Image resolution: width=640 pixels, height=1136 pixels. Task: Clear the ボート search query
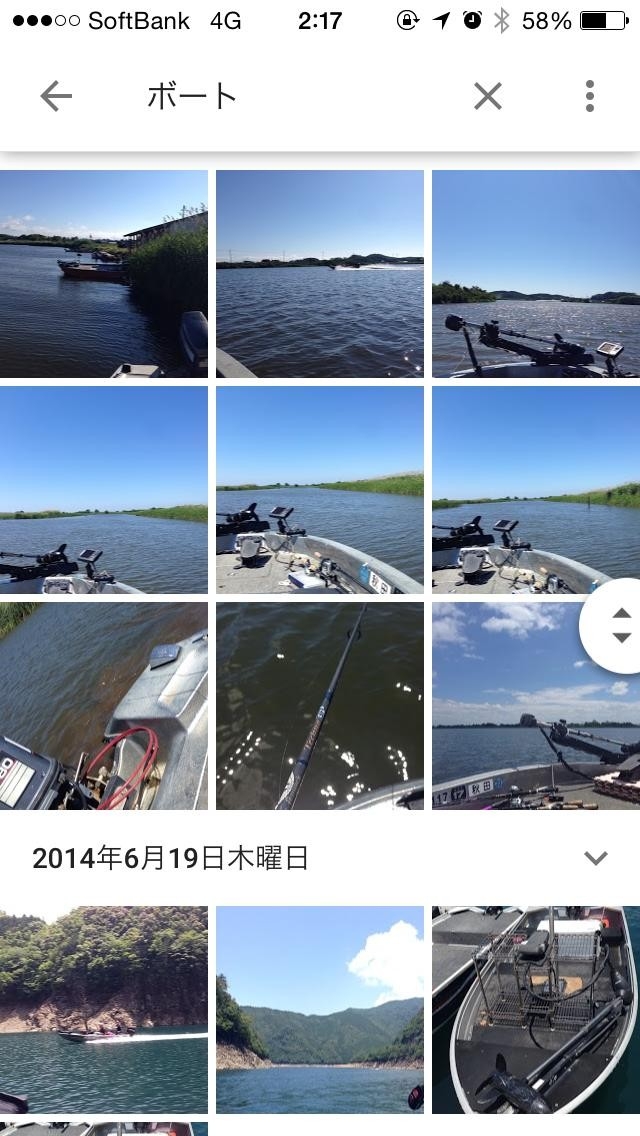(x=487, y=96)
